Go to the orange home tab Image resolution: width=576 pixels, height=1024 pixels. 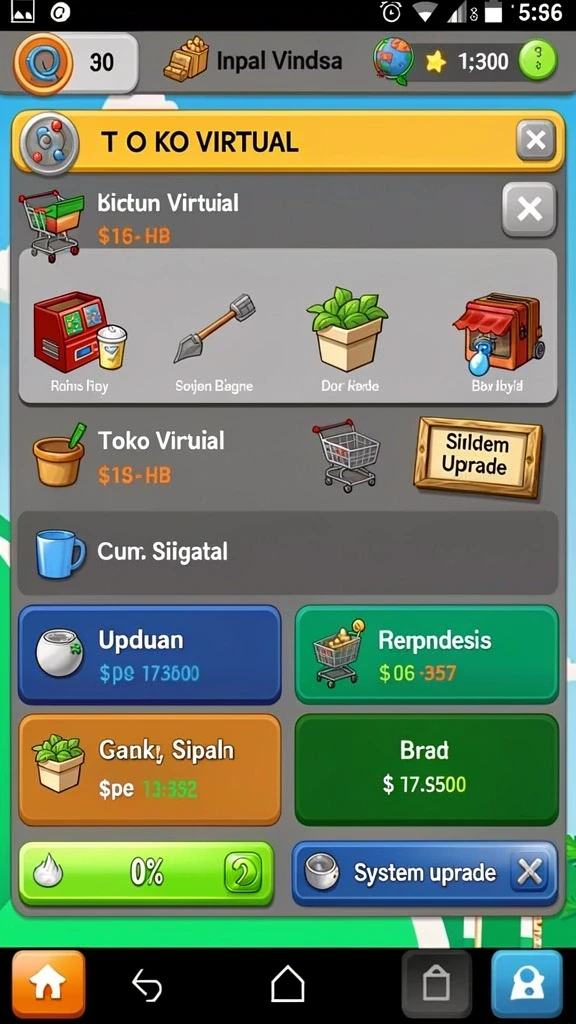[x=48, y=985]
